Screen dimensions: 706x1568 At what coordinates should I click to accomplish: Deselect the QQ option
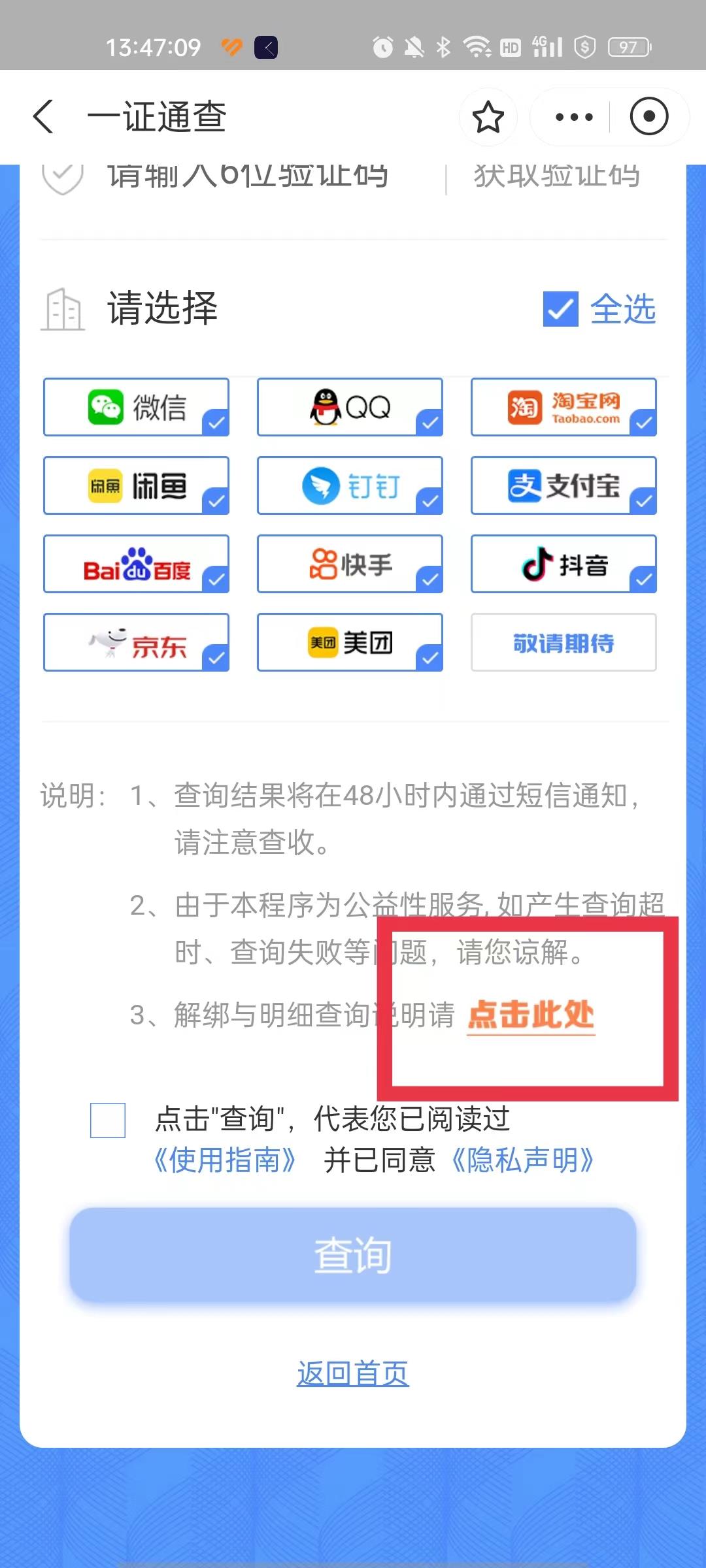click(350, 407)
